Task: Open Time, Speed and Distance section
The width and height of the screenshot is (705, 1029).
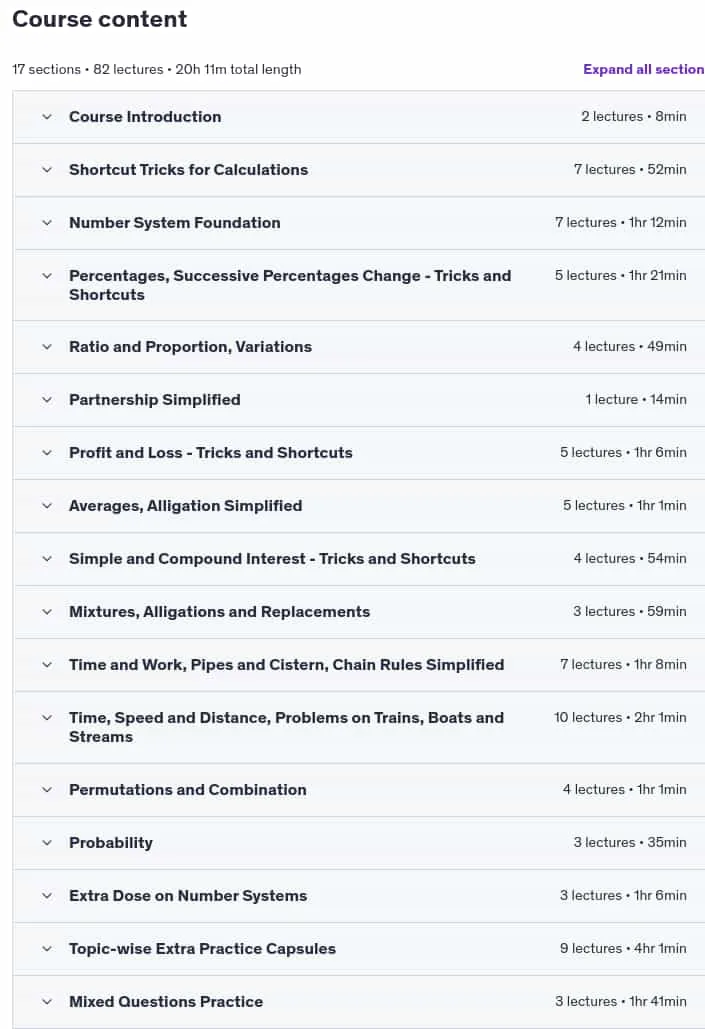Action: (358, 728)
